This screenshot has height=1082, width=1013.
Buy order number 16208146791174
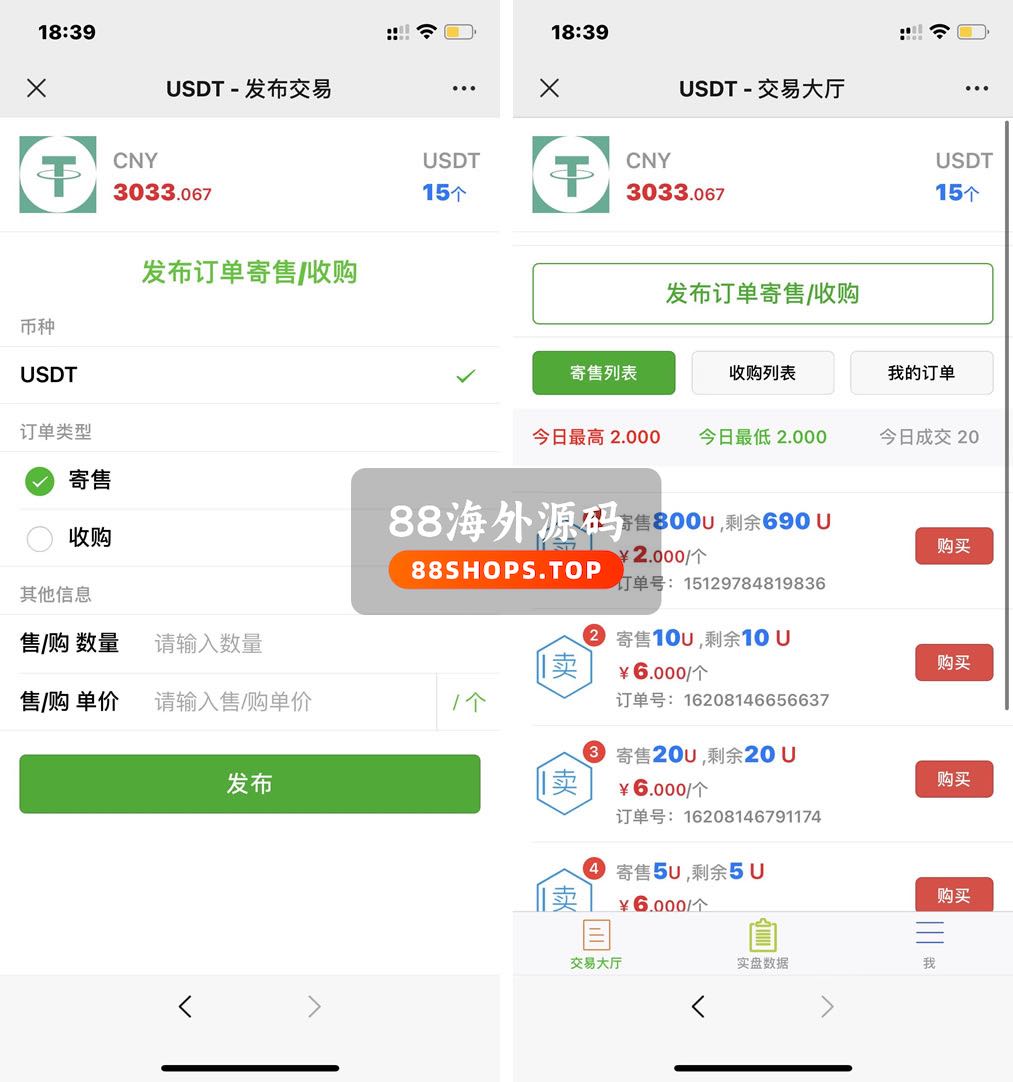pos(953,779)
